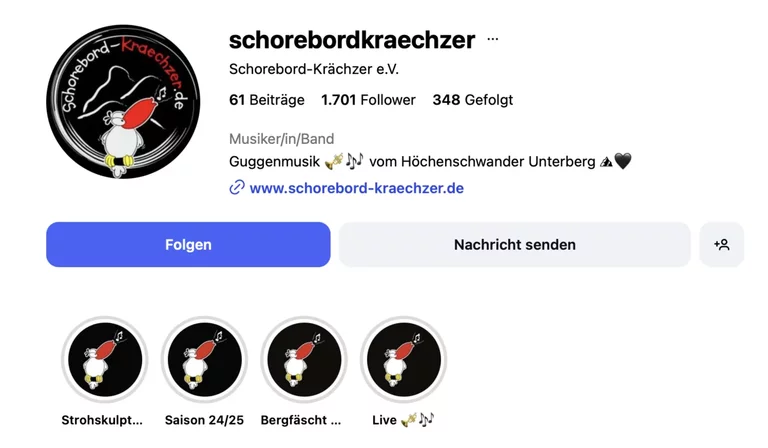The width and height of the screenshot is (768, 448).
Task: Open the Bergfäscht highlight
Action: [x=303, y=360]
